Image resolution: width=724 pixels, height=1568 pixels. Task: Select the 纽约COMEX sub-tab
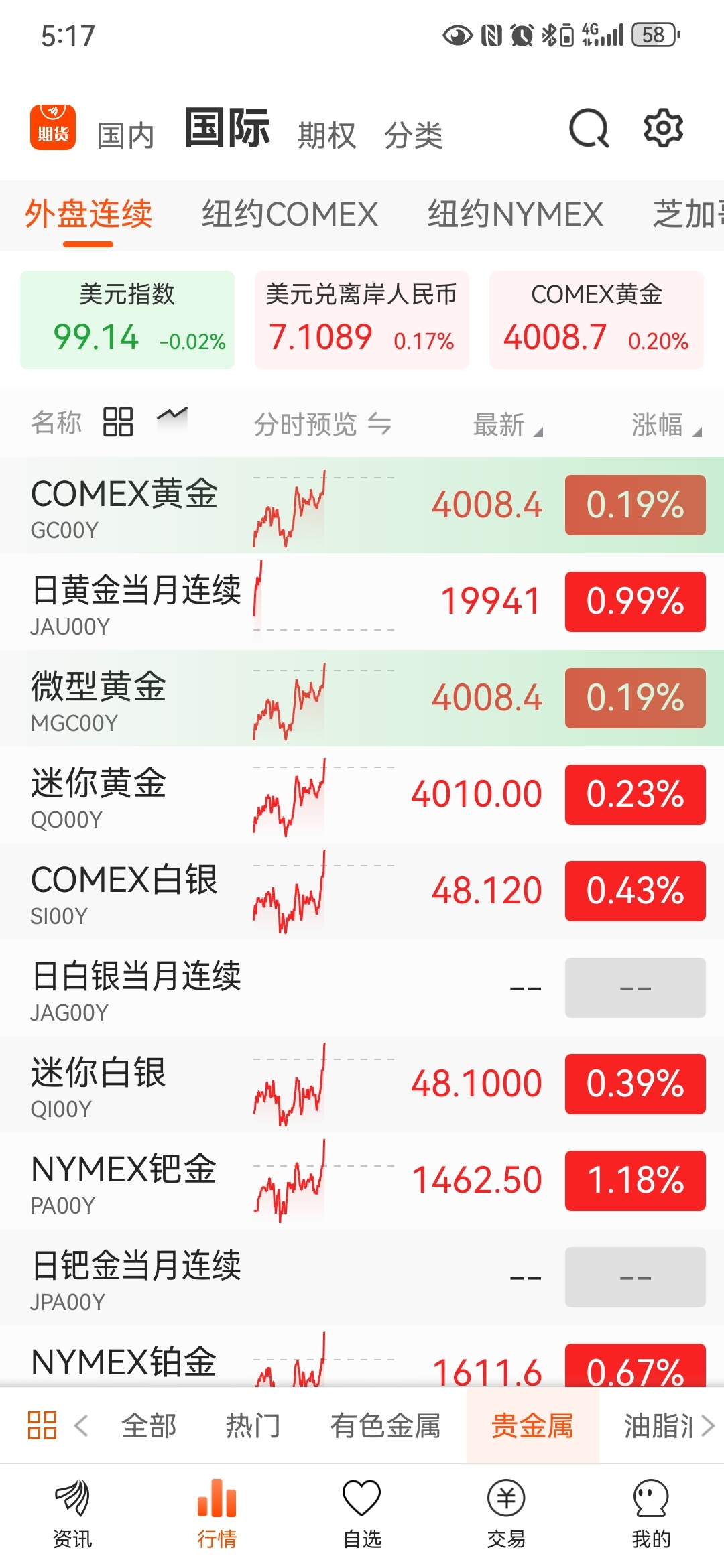290,214
